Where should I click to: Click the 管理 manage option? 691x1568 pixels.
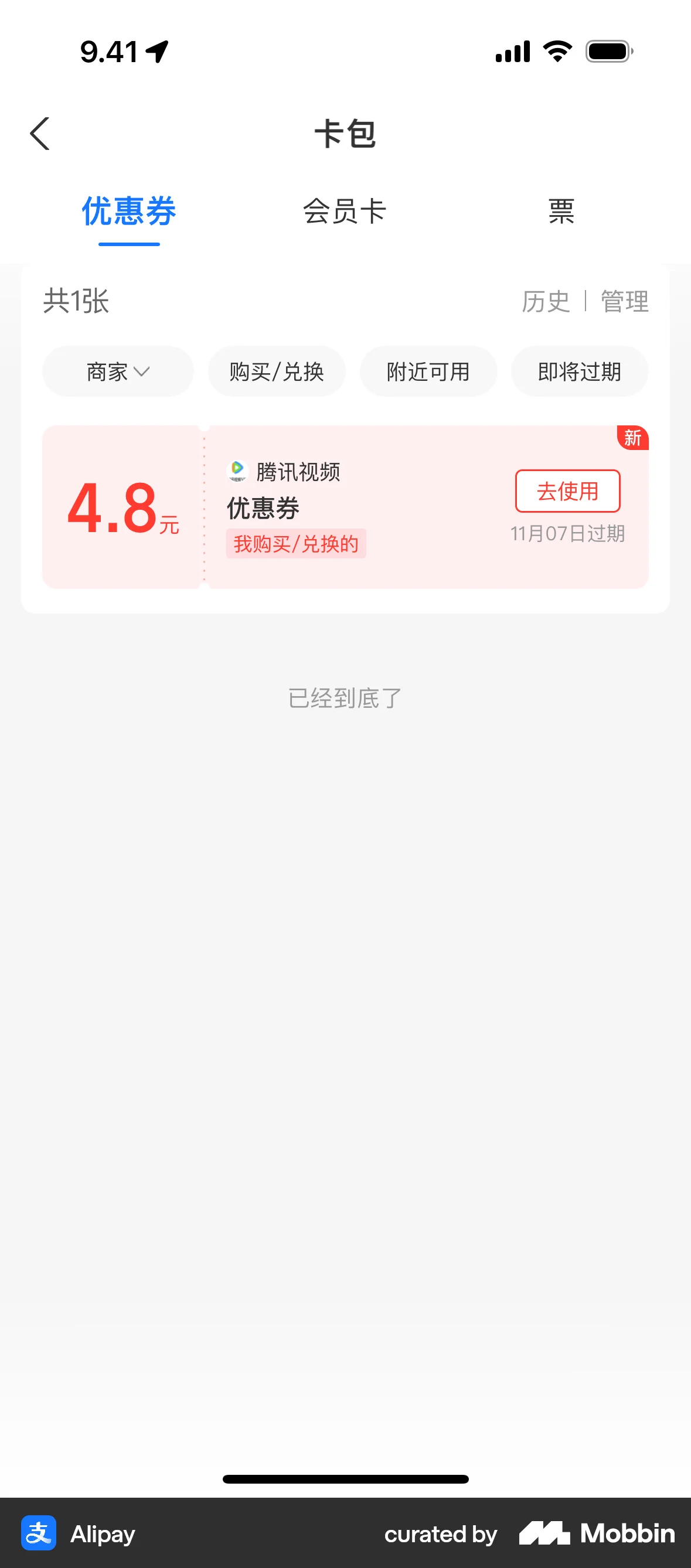[x=624, y=301]
